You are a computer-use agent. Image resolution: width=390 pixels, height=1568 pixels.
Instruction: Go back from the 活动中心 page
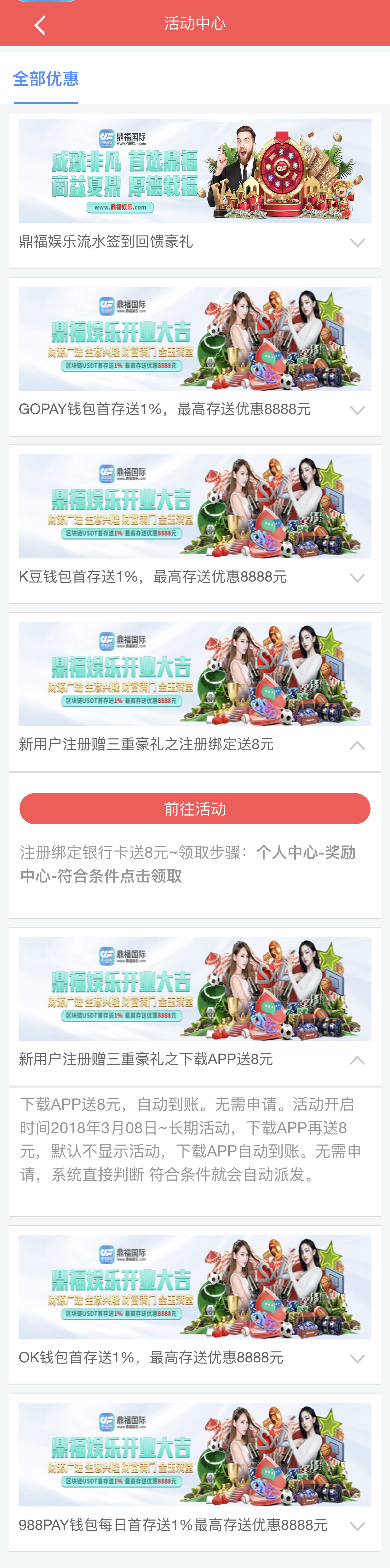pos(40,26)
